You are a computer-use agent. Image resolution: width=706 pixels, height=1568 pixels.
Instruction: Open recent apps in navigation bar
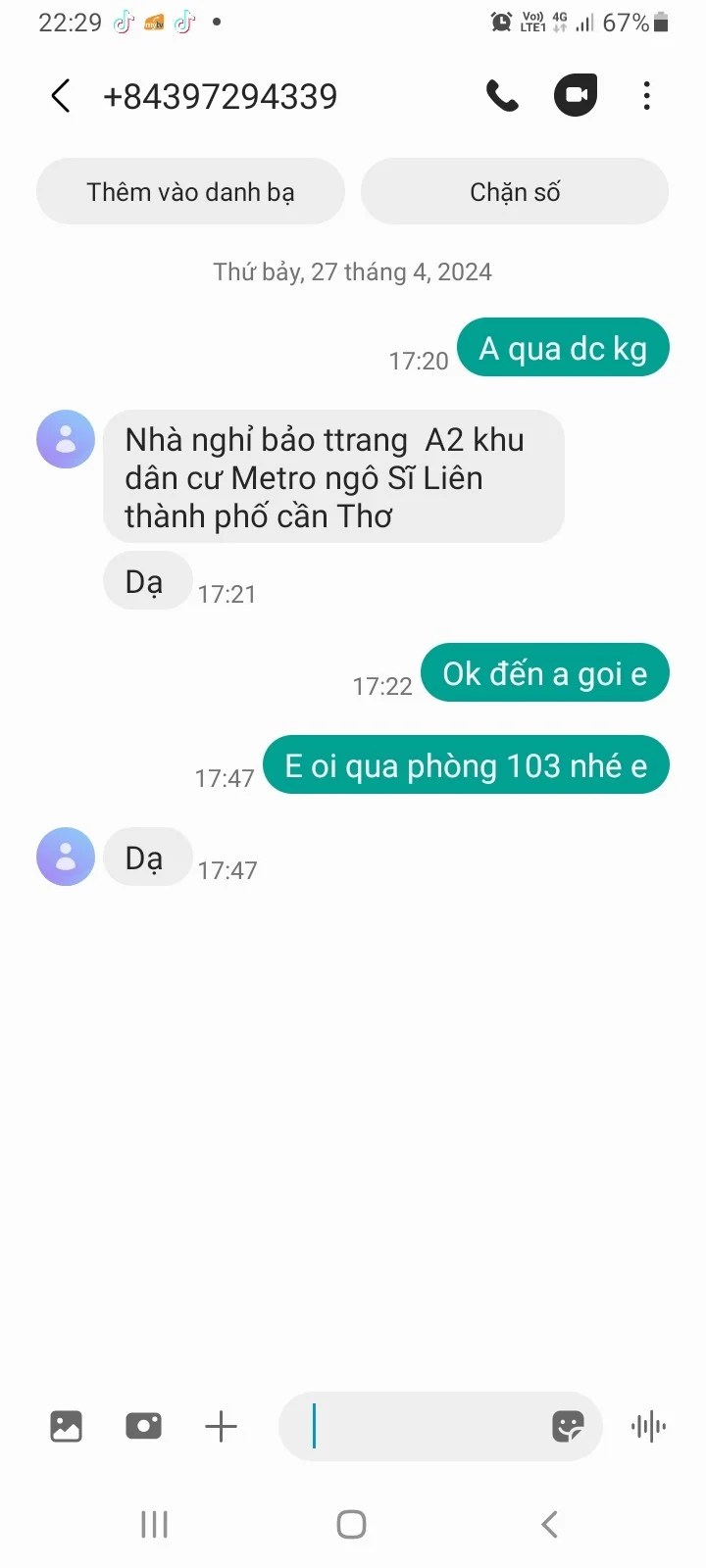154,1524
